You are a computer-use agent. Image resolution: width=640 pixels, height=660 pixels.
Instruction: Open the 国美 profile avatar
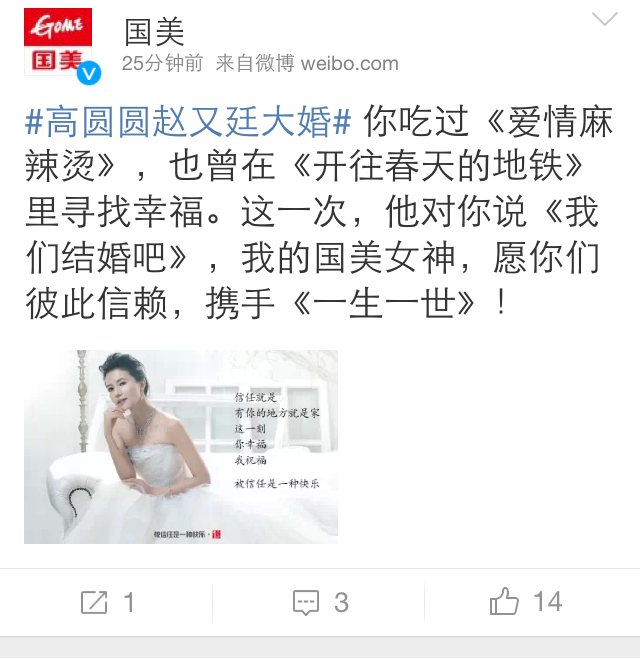coord(58,43)
